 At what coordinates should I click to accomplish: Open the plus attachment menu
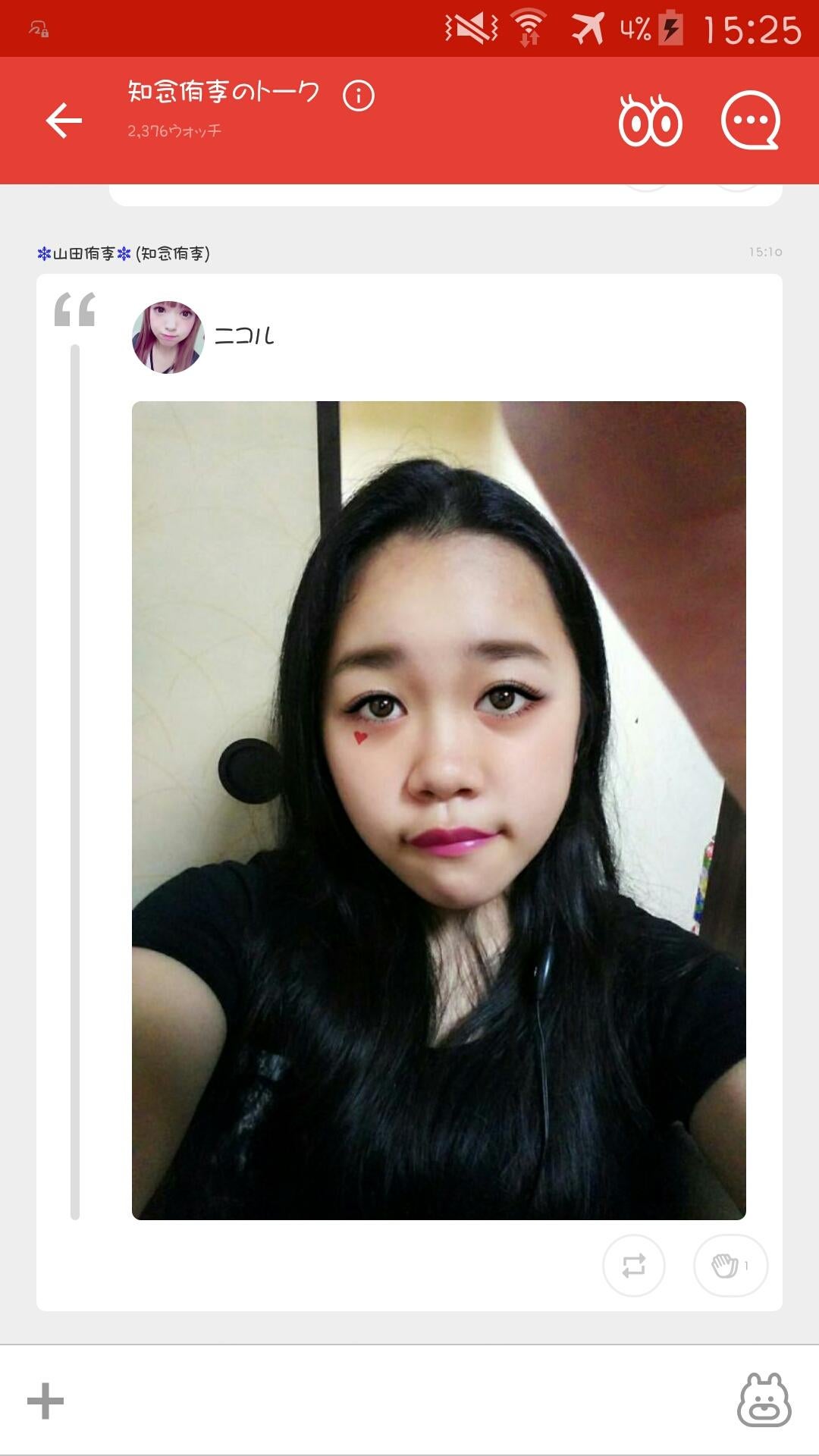click(45, 1401)
